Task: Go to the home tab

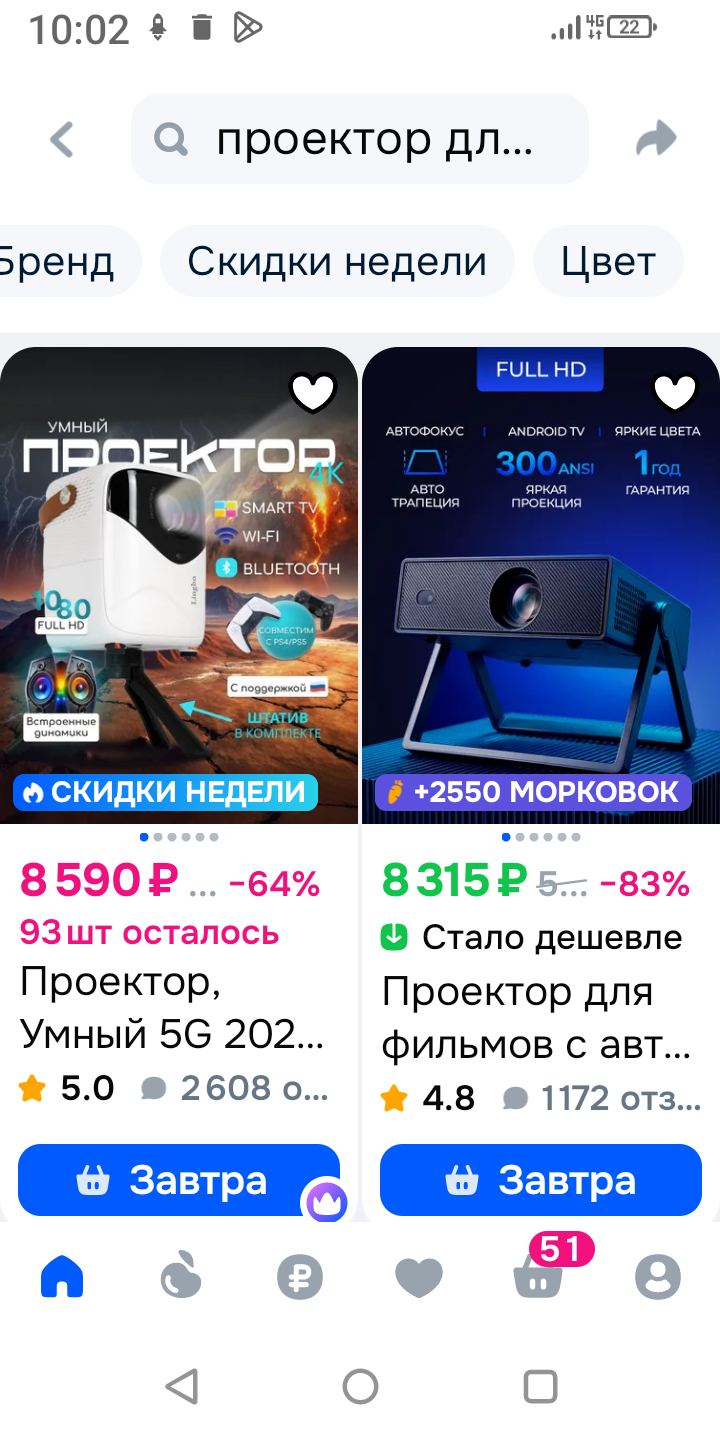Action: (x=62, y=1277)
